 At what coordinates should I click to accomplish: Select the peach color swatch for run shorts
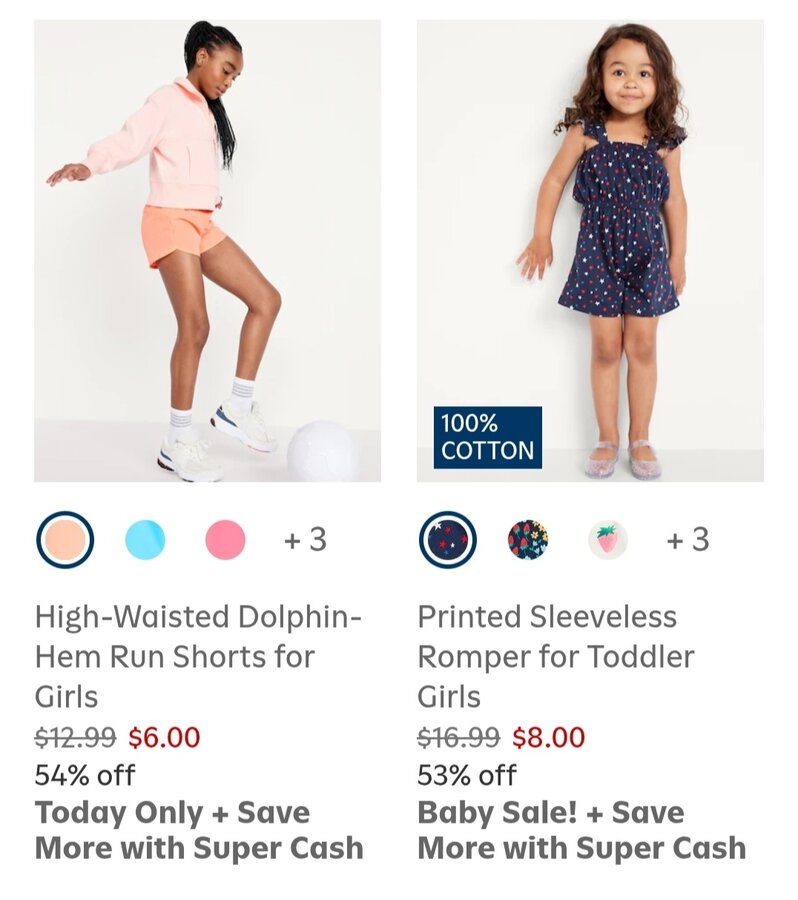tap(65, 540)
